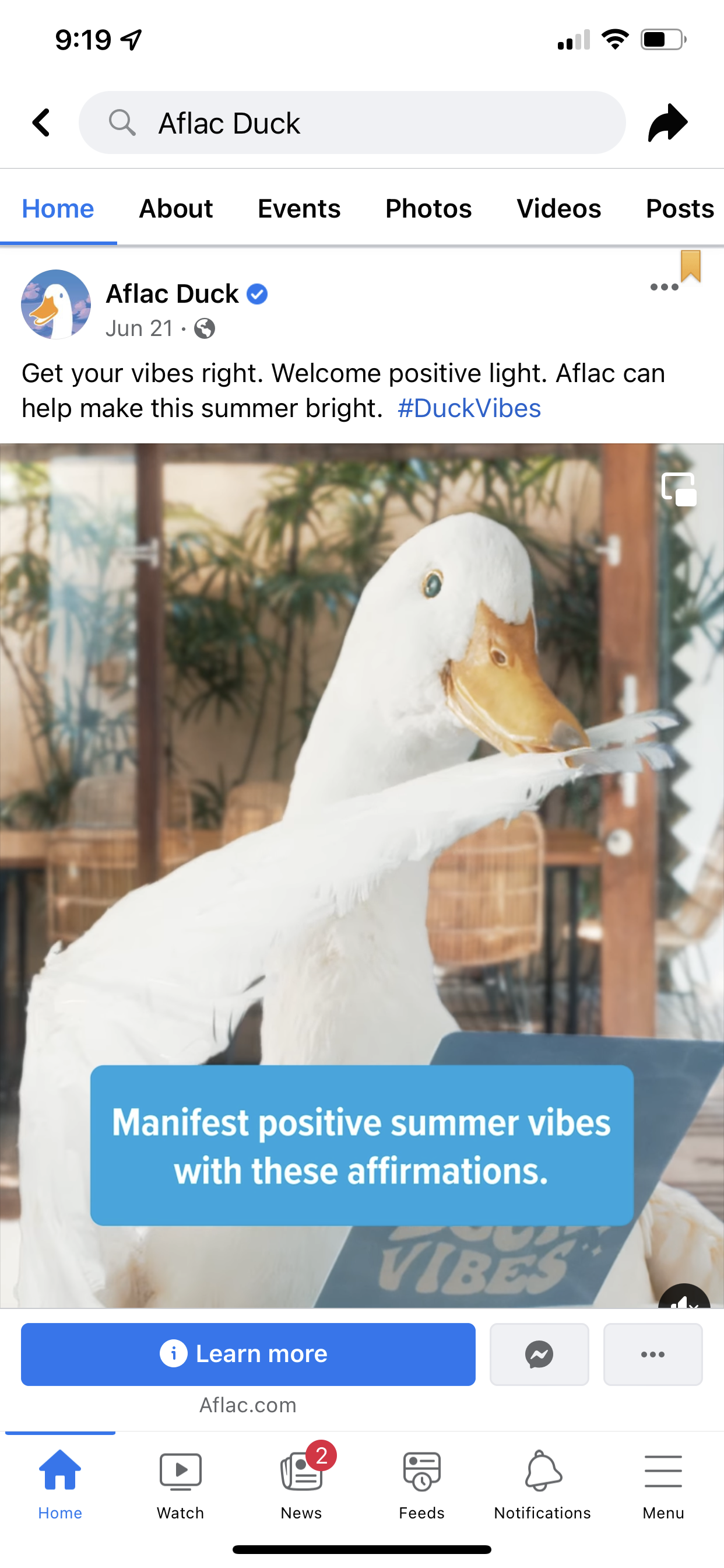Open the Aflac Duck profile picture
Image resolution: width=724 pixels, height=1568 pixels.
(x=56, y=304)
